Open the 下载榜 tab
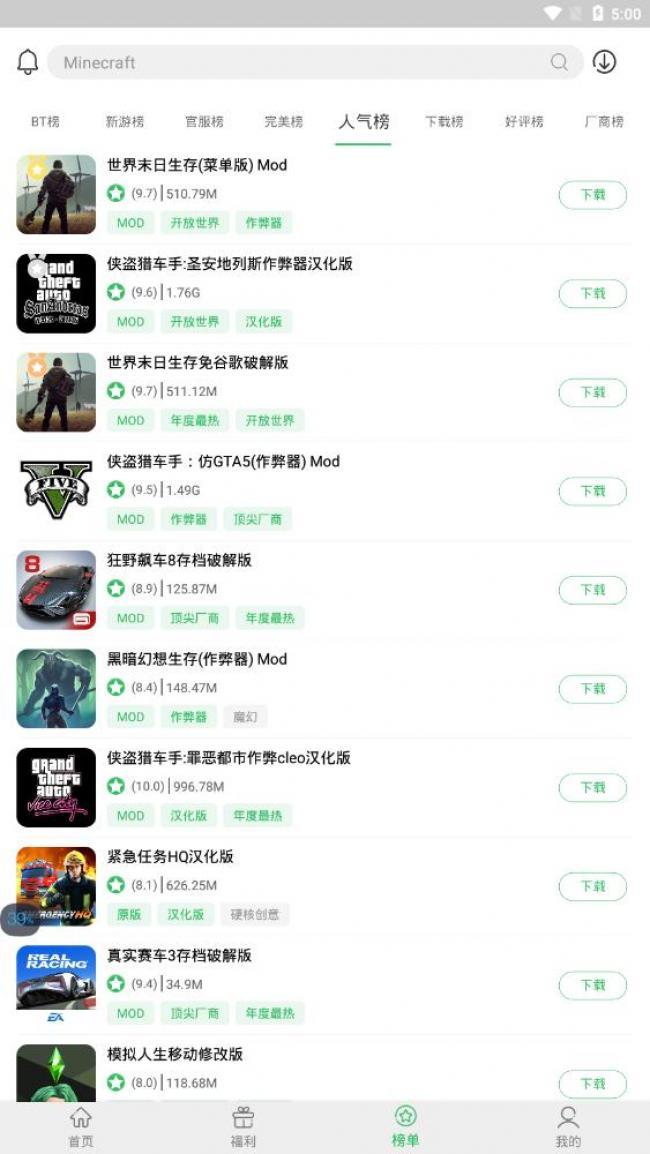The image size is (650, 1154). click(444, 122)
